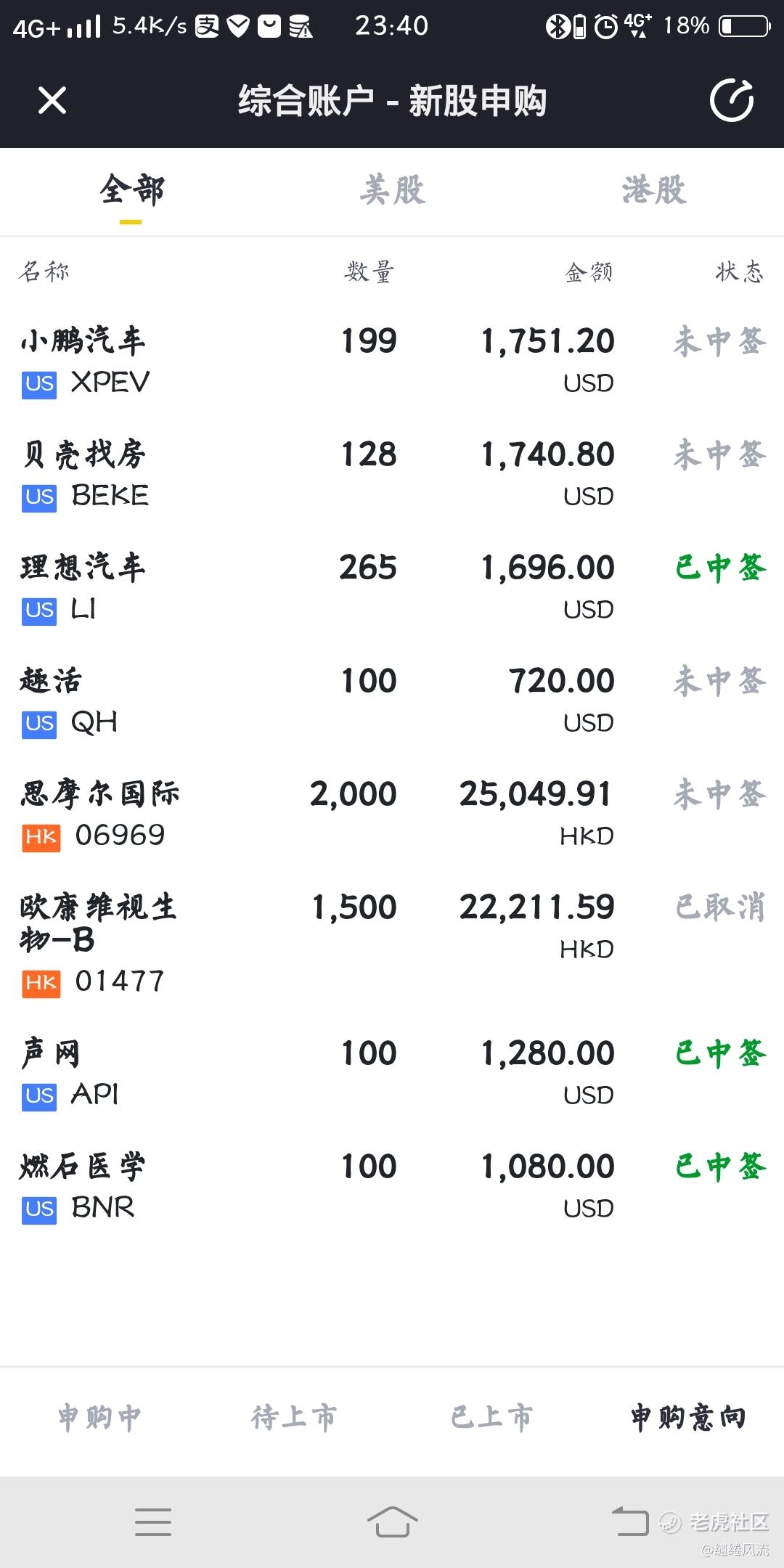The height and width of the screenshot is (1568, 784).
Task: Open the 小鹏汽车 XPEV subscription record
Action: tap(392, 361)
